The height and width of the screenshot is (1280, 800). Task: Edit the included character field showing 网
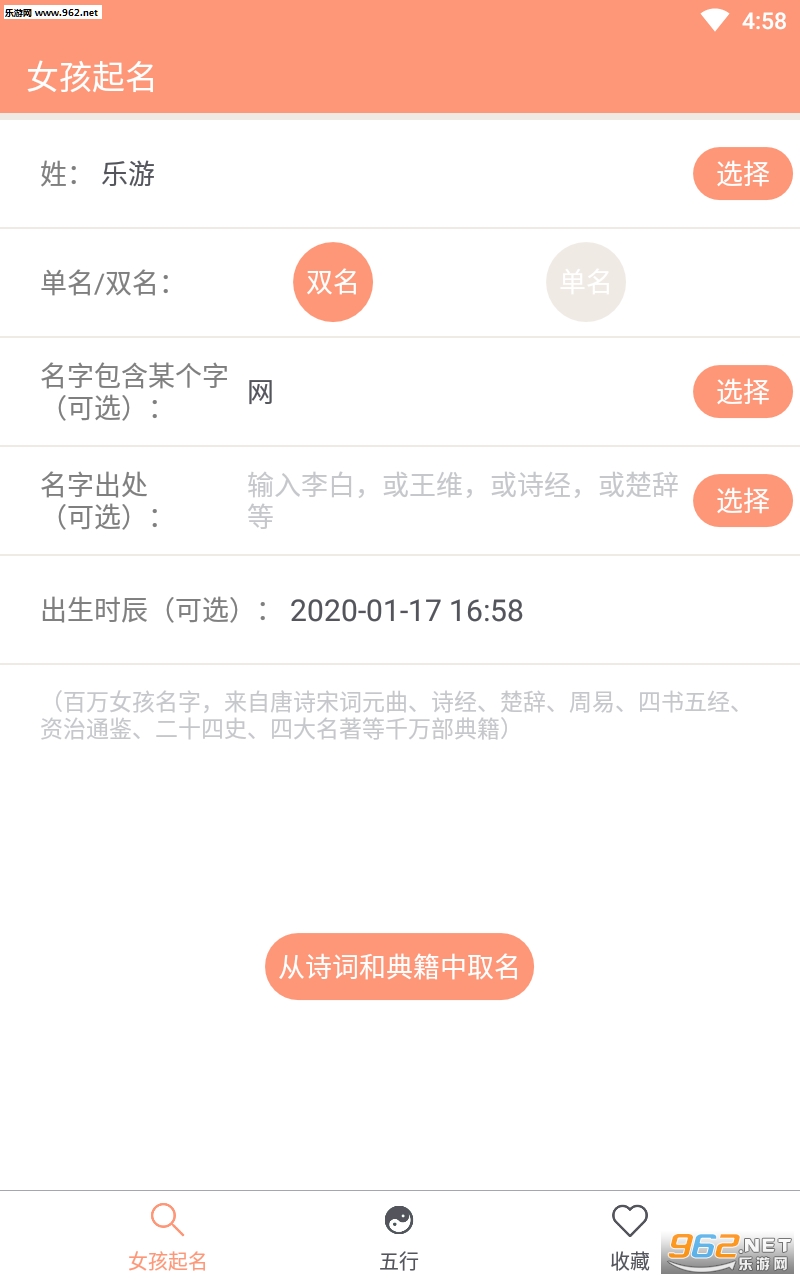tap(465, 392)
